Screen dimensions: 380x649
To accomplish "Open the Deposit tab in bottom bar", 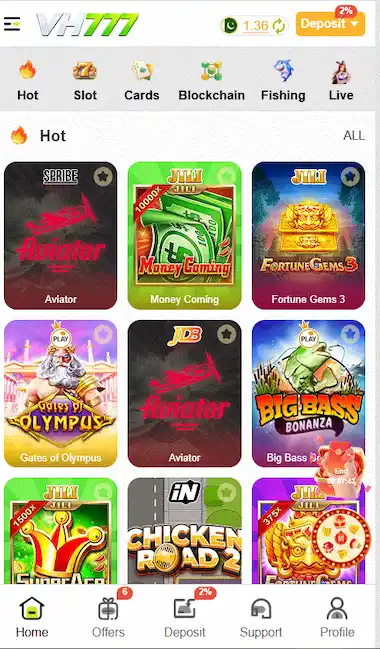I will 185,617.
